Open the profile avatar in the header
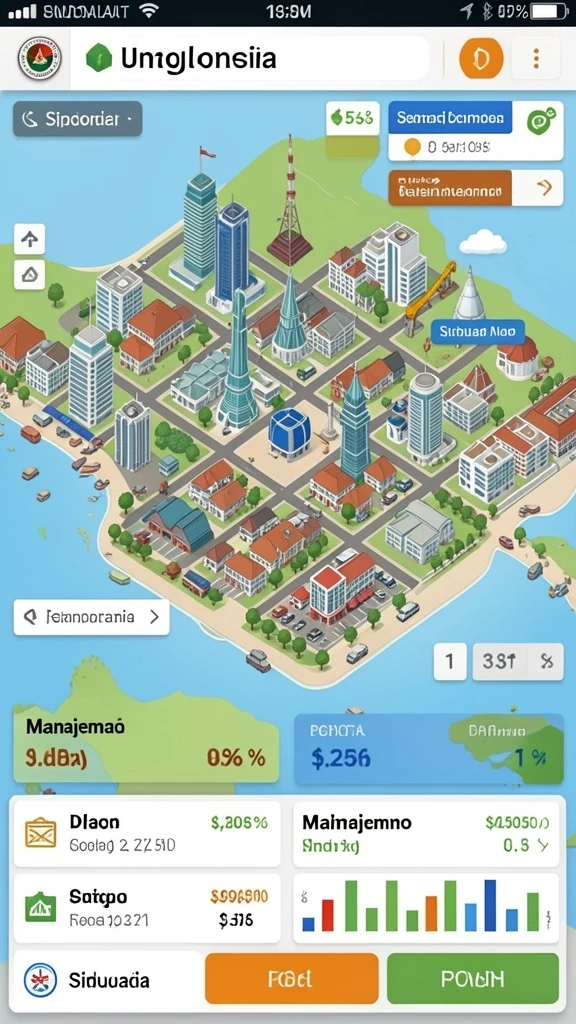 [x=39, y=59]
